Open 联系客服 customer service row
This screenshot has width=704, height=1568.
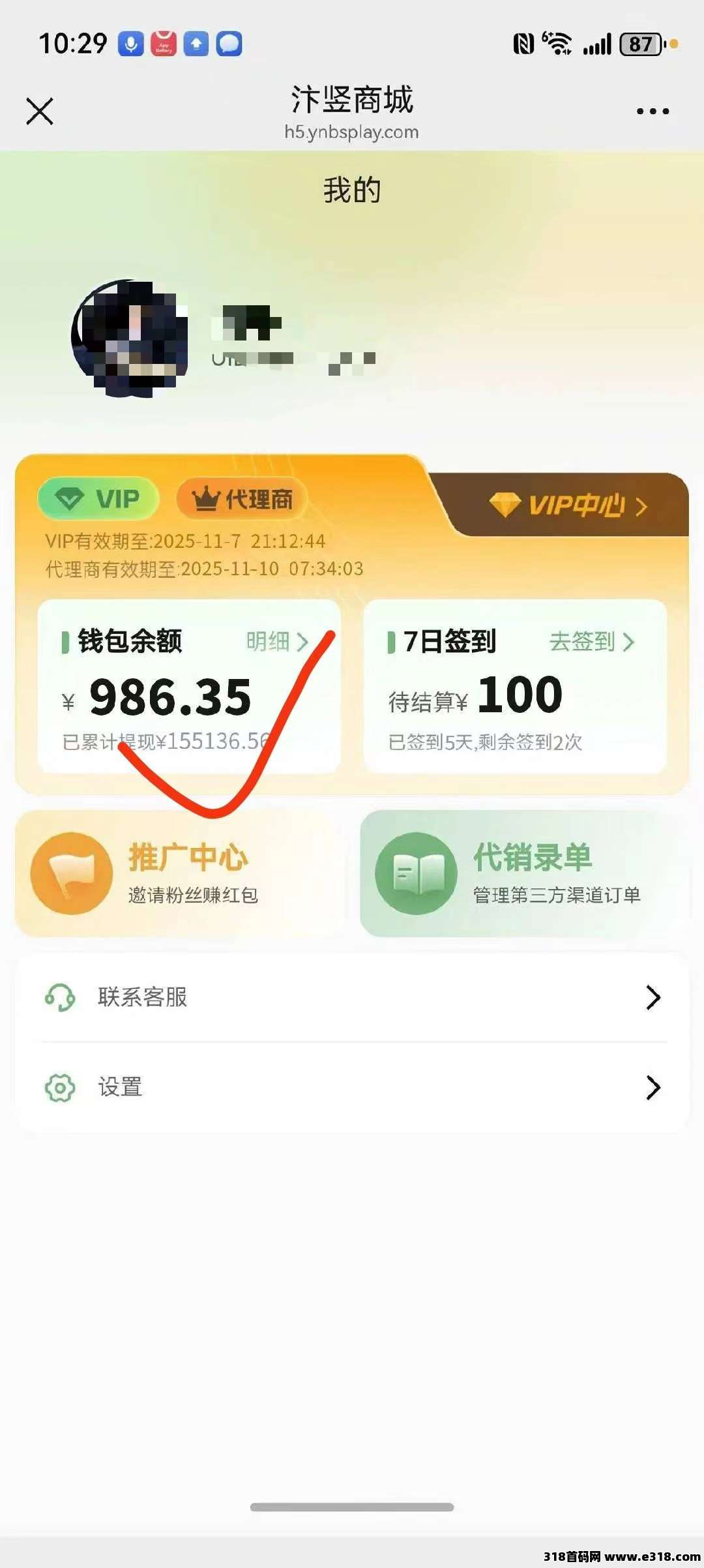point(352,997)
